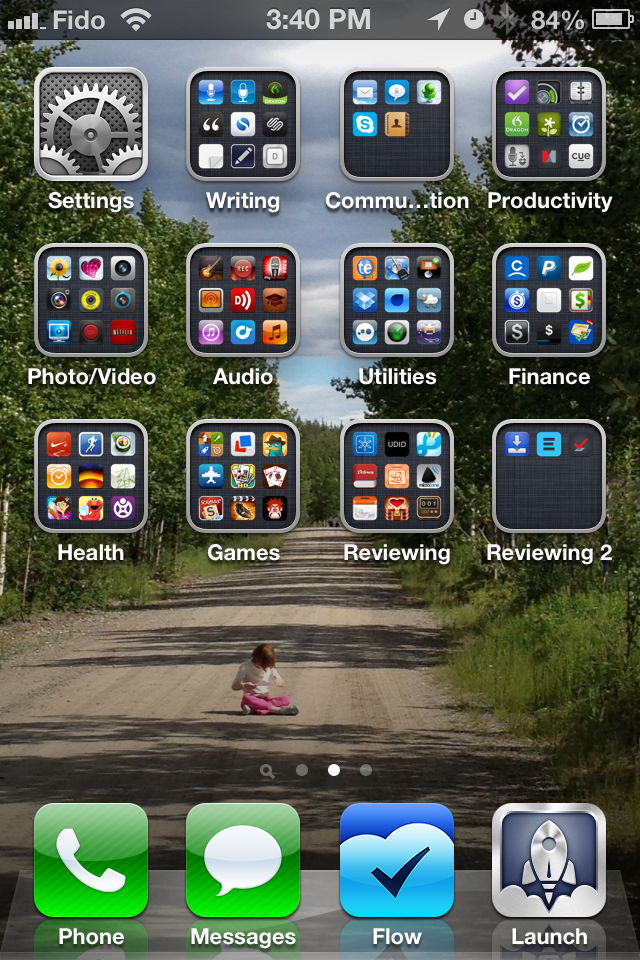Open the Utilities folder

pyautogui.click(x=396, y=300)
